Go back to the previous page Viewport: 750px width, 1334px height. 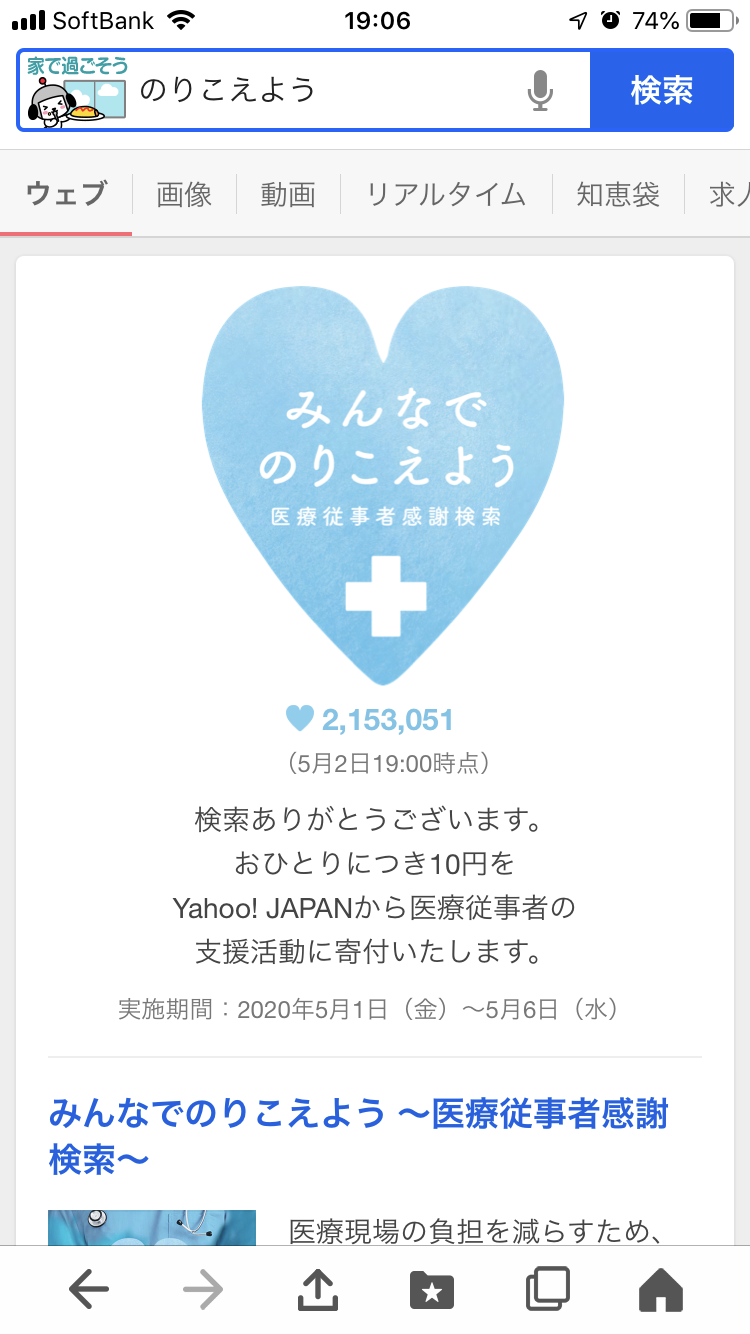pyautogui.click(x=89, y=1291)
